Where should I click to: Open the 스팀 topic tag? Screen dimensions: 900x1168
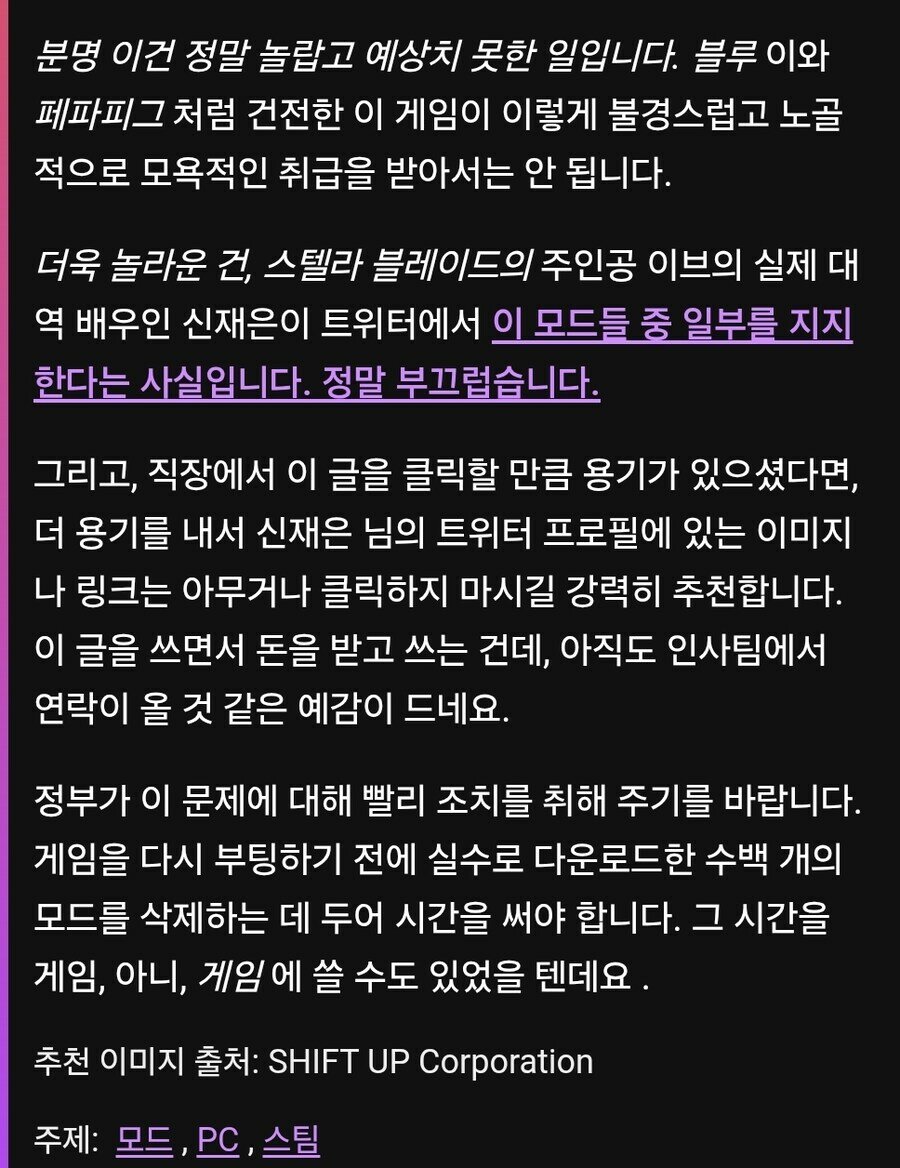tap(291, 1140)
